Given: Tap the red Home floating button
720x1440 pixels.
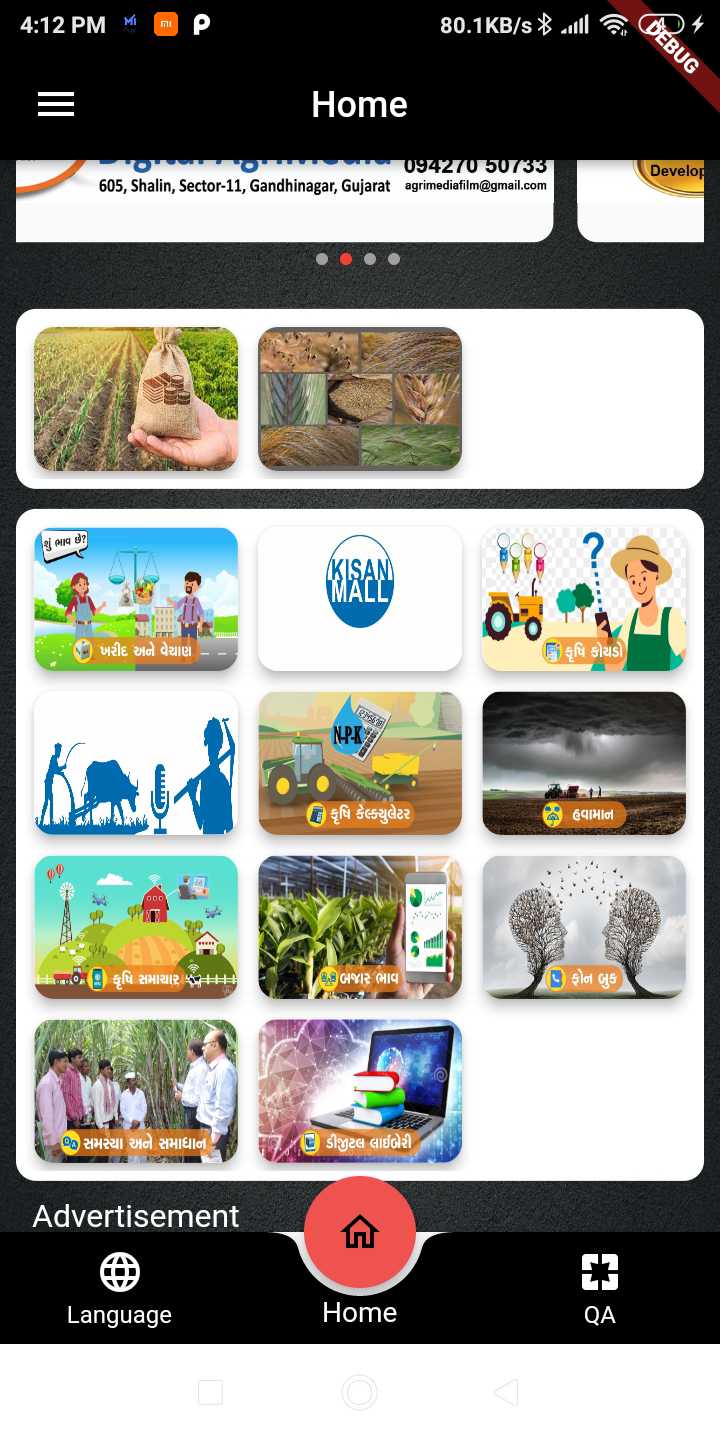Looking at the screenshot, I should click(x=360, y=1232).
